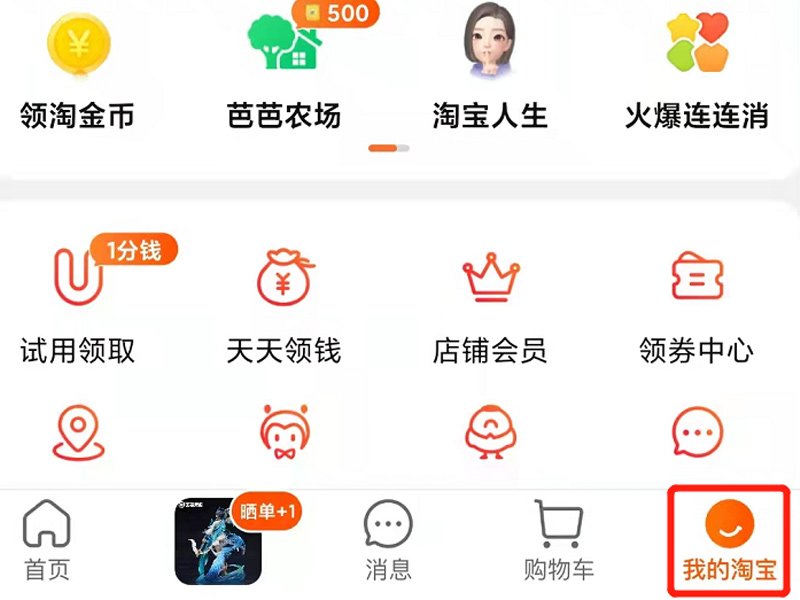Screen dimensions: 800x600
Task: Switch to 消息 messages tab
Action: [x=388, y=540]
